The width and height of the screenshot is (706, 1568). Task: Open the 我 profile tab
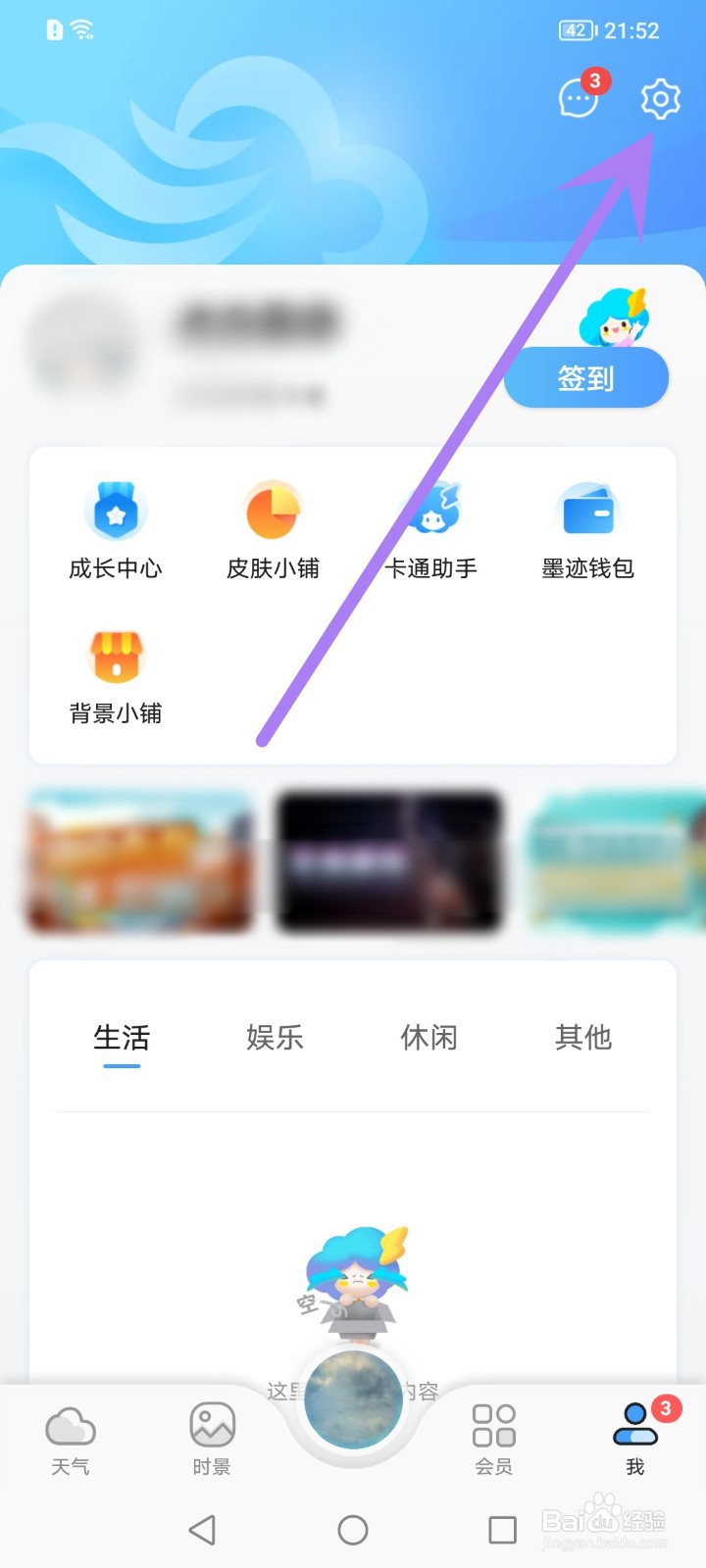click(634, 1436)
